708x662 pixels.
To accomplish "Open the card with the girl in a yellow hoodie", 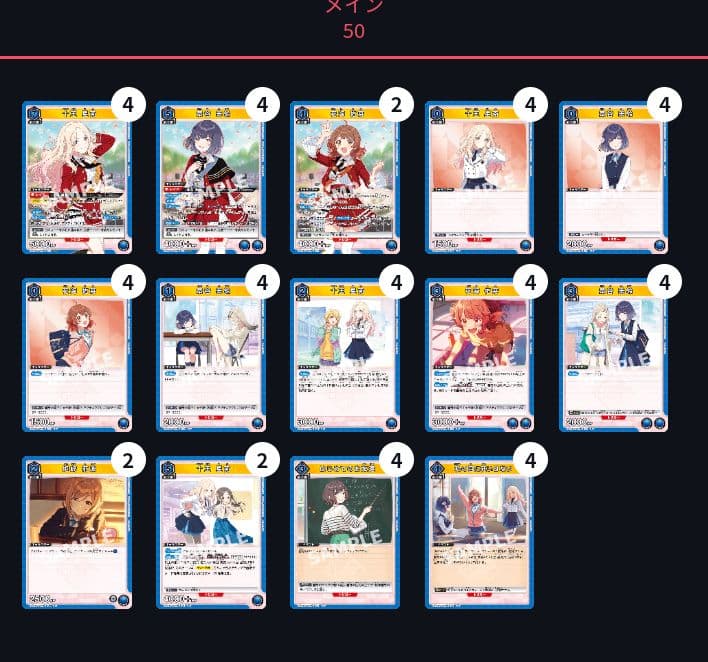I will tap(345, 355).
